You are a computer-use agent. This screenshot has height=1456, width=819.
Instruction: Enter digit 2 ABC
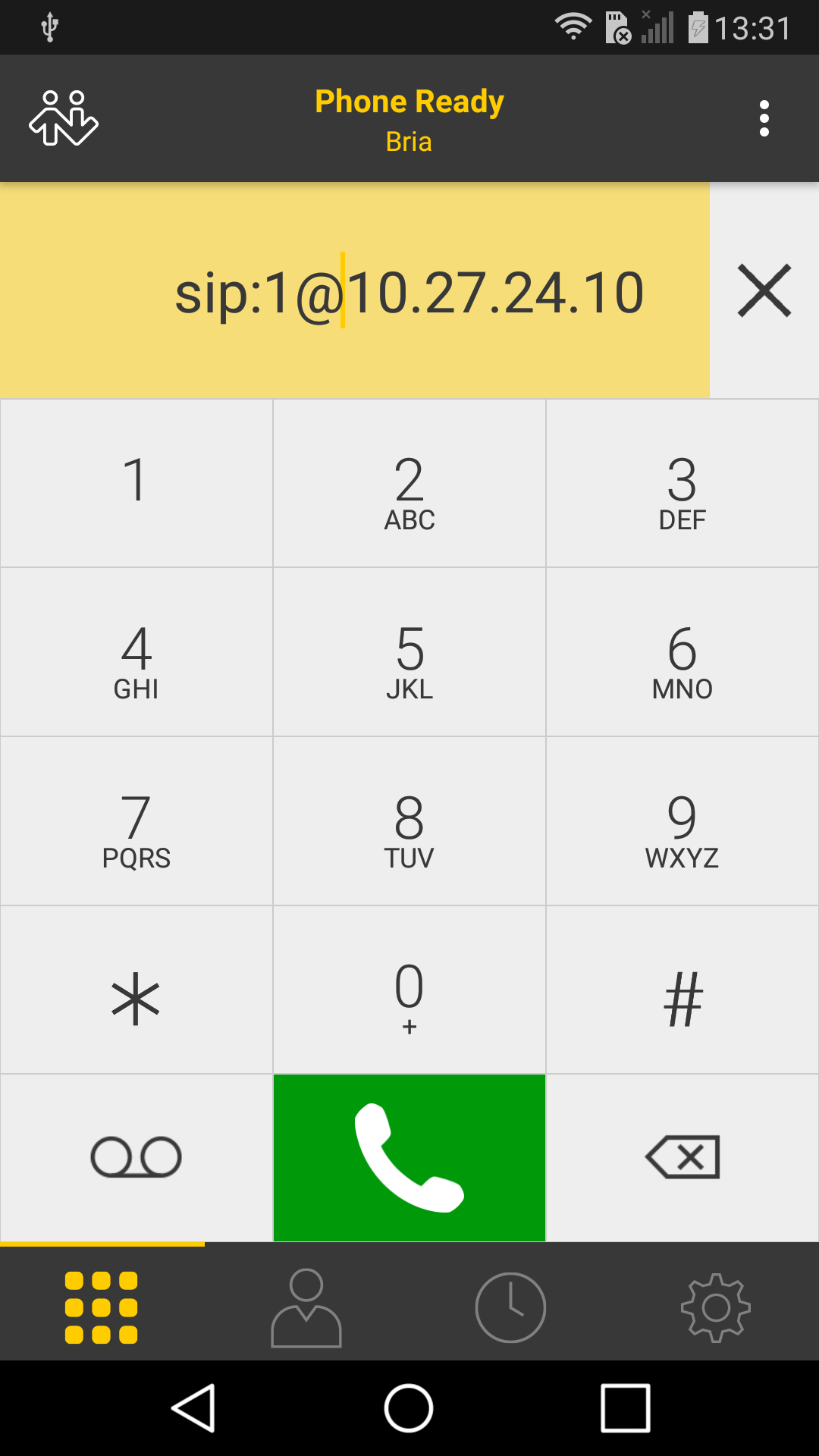coord(409,483)
